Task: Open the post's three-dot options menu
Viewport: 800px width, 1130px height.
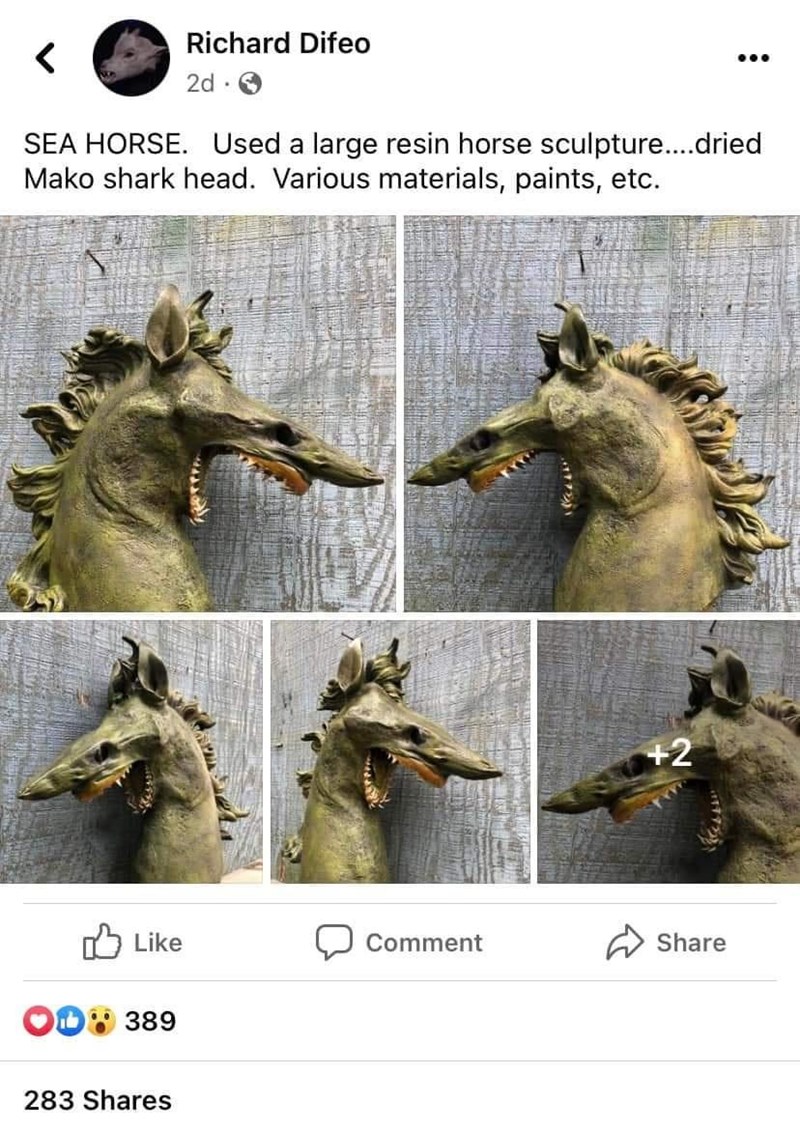Action: click(751, 60)
